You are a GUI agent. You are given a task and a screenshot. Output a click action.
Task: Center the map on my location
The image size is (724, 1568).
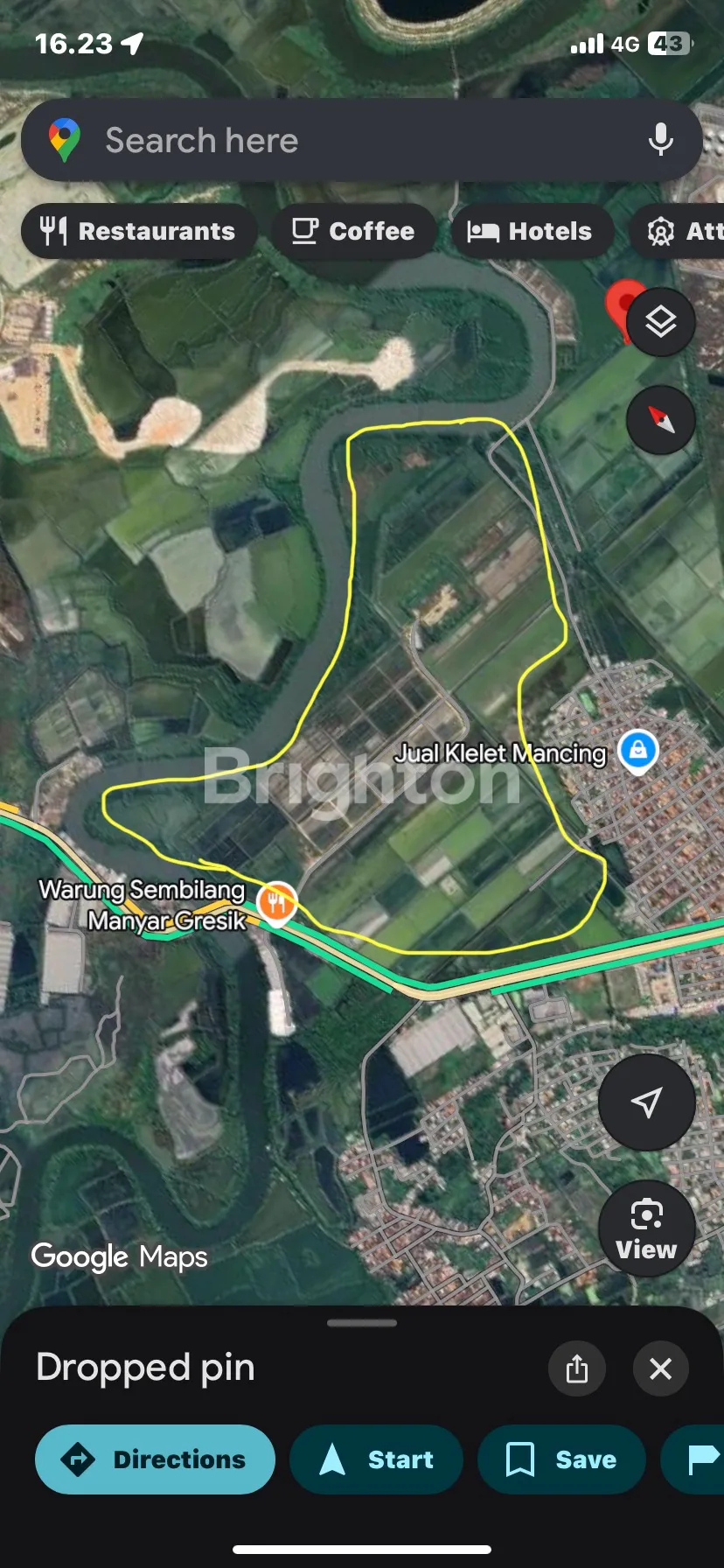click(646, 1102)
